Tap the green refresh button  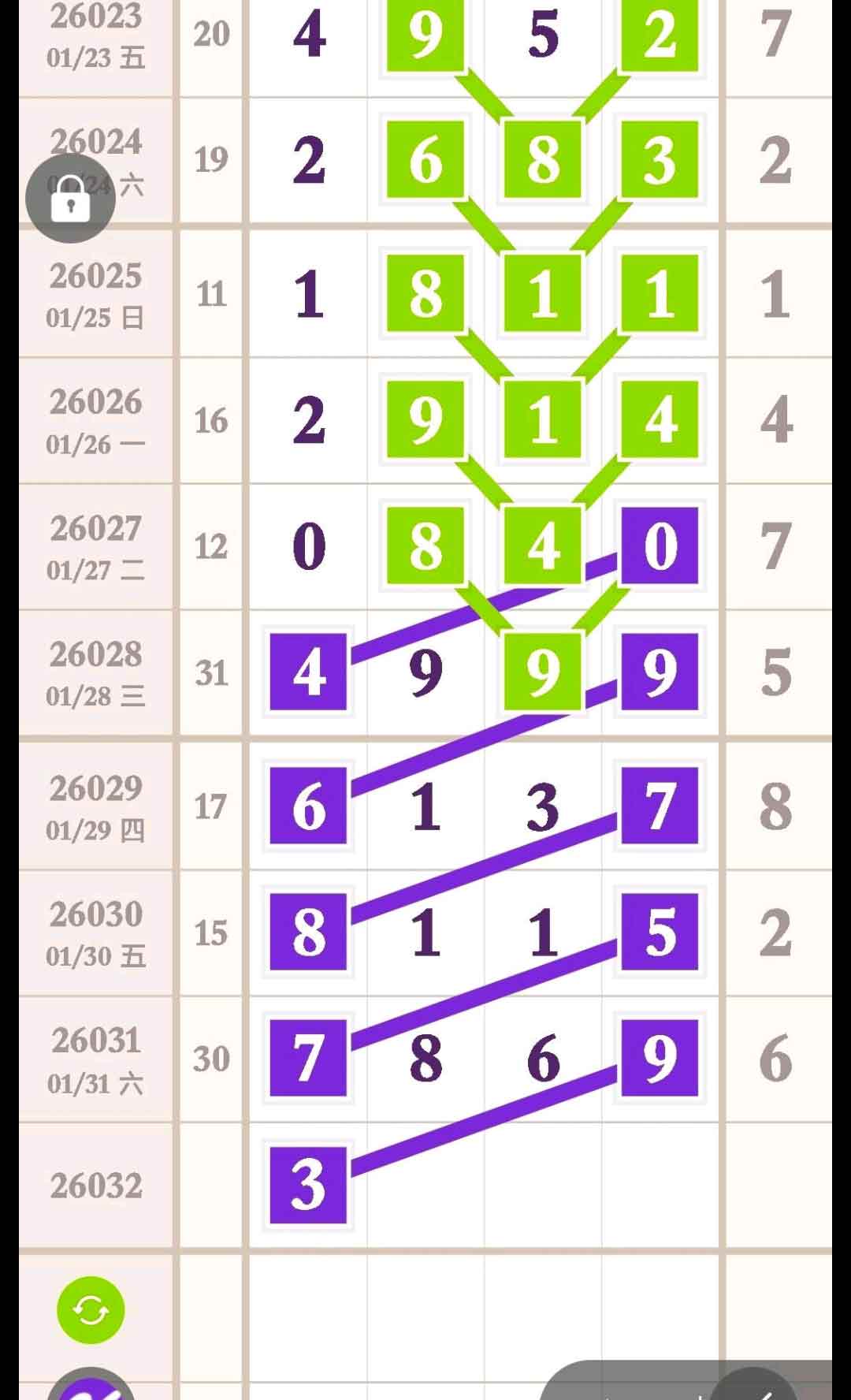(91, 1310)
